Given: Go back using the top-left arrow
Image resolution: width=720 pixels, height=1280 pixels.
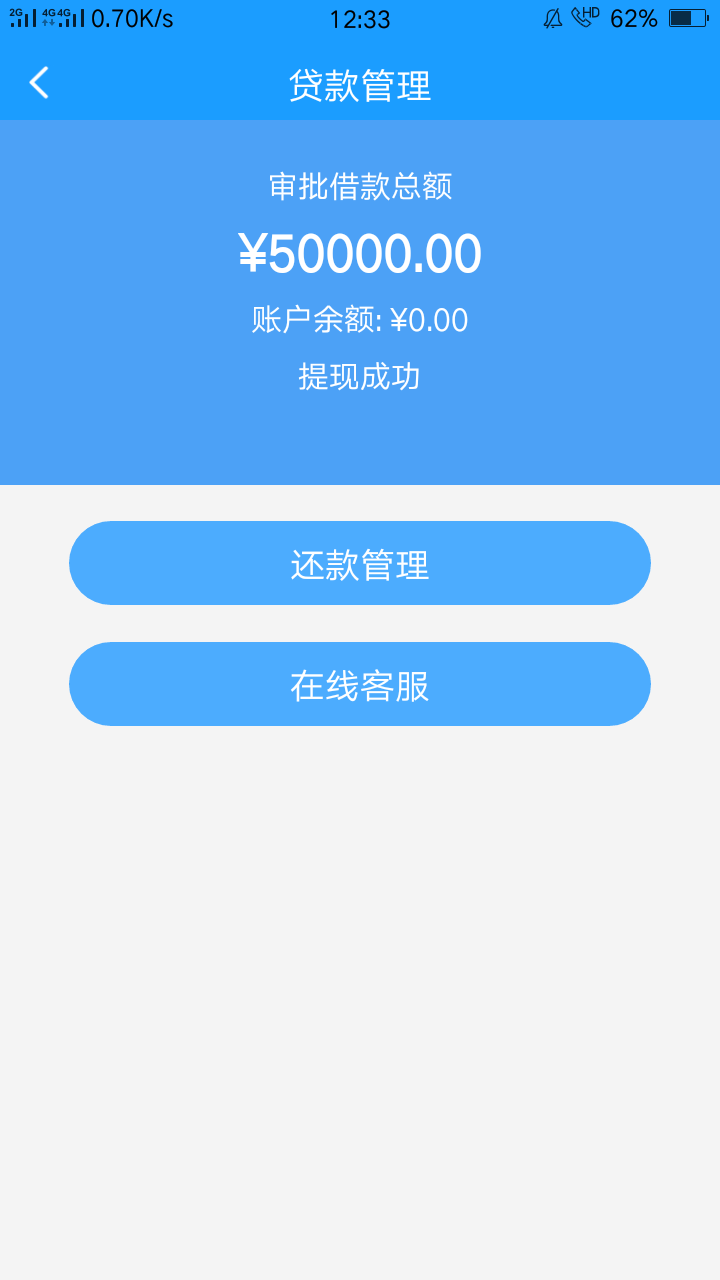Looking at the screenshot, I should point(39,83).
